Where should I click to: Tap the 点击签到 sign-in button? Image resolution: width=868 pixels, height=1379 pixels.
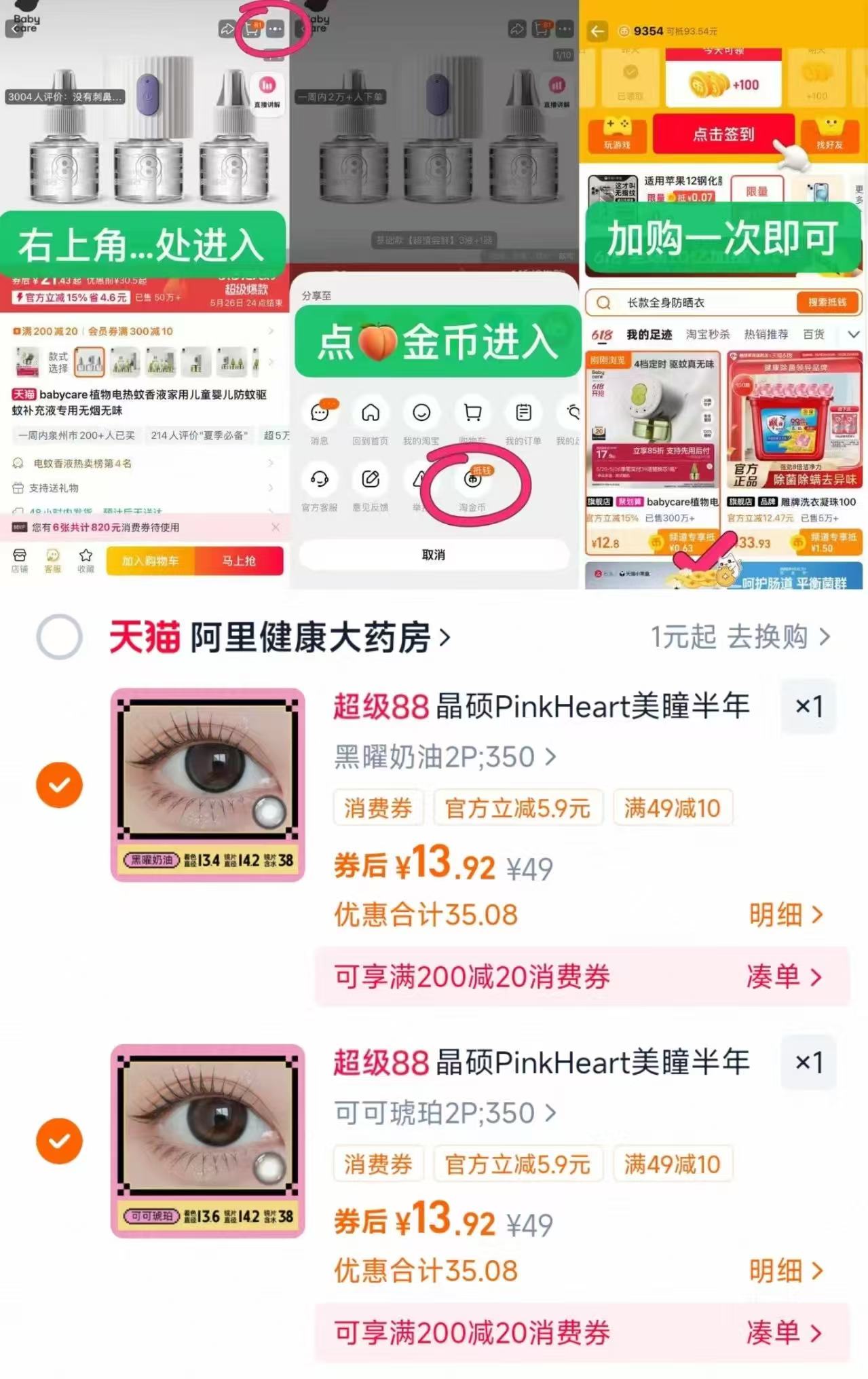pyautogui.click(x=723, y=134)
